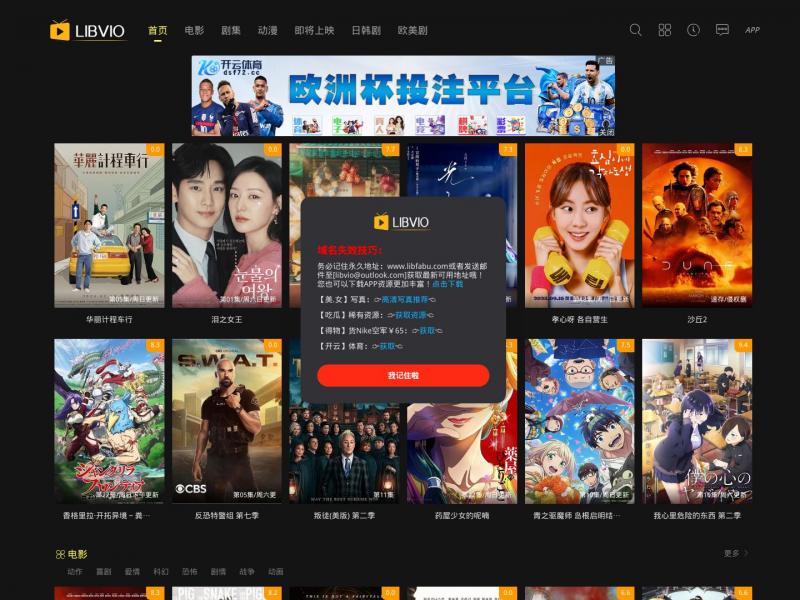Open the search icon
This screenshot has width=800, height=600.
point(635,30)
